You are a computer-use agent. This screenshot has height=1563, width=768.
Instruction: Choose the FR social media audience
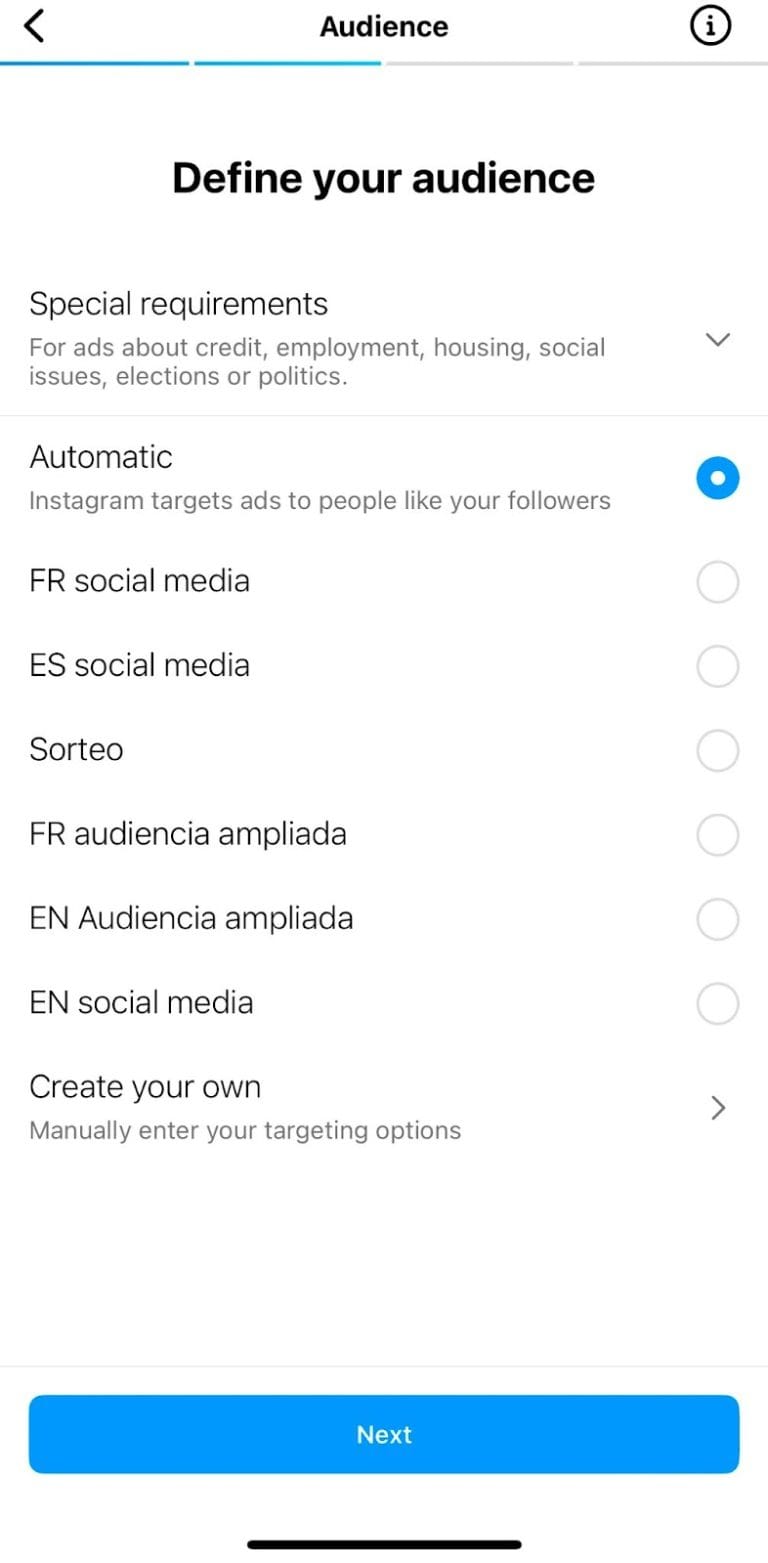coord(717,581)
